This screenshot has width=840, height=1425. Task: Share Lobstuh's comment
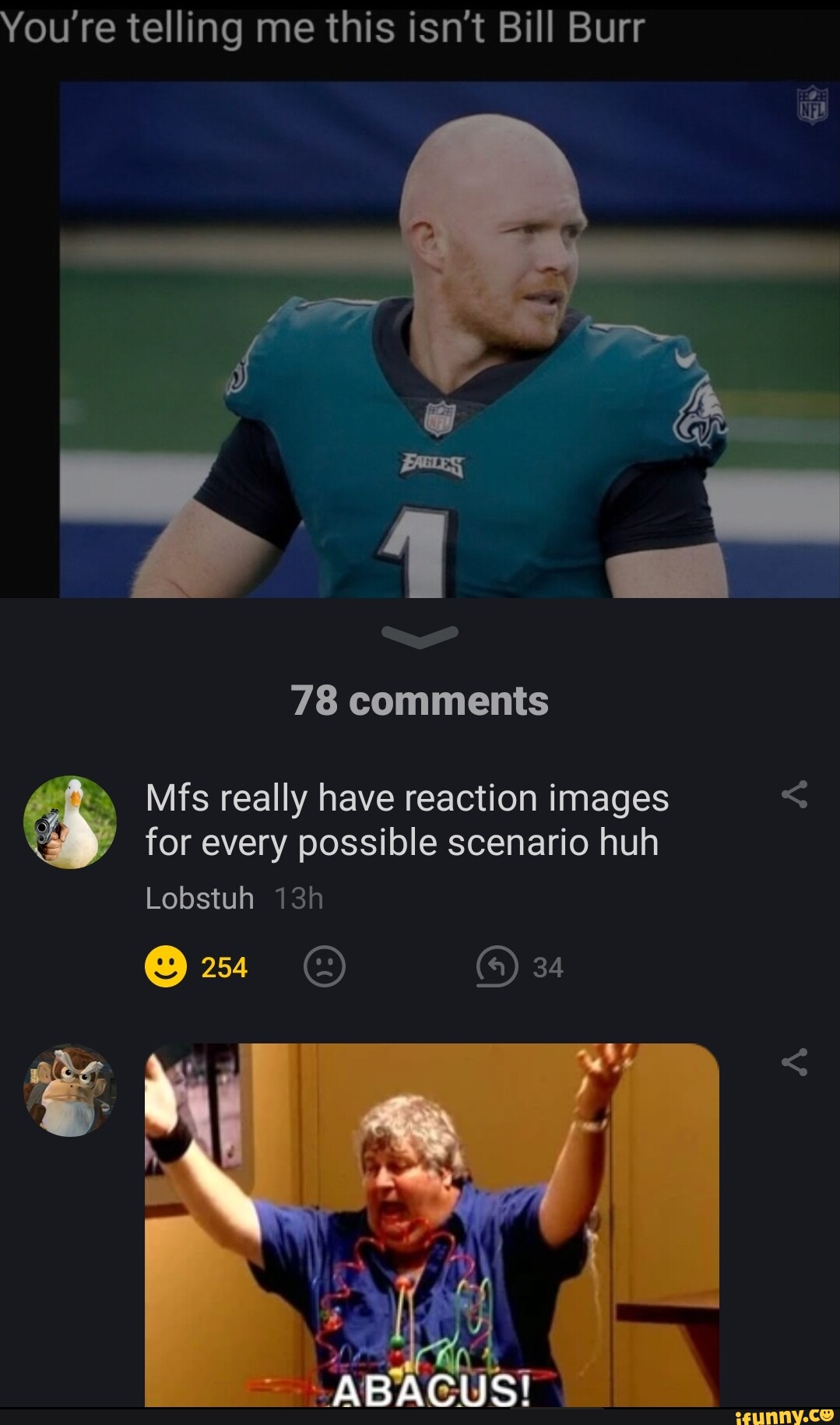pyautogui.click(x=794, y=794)
